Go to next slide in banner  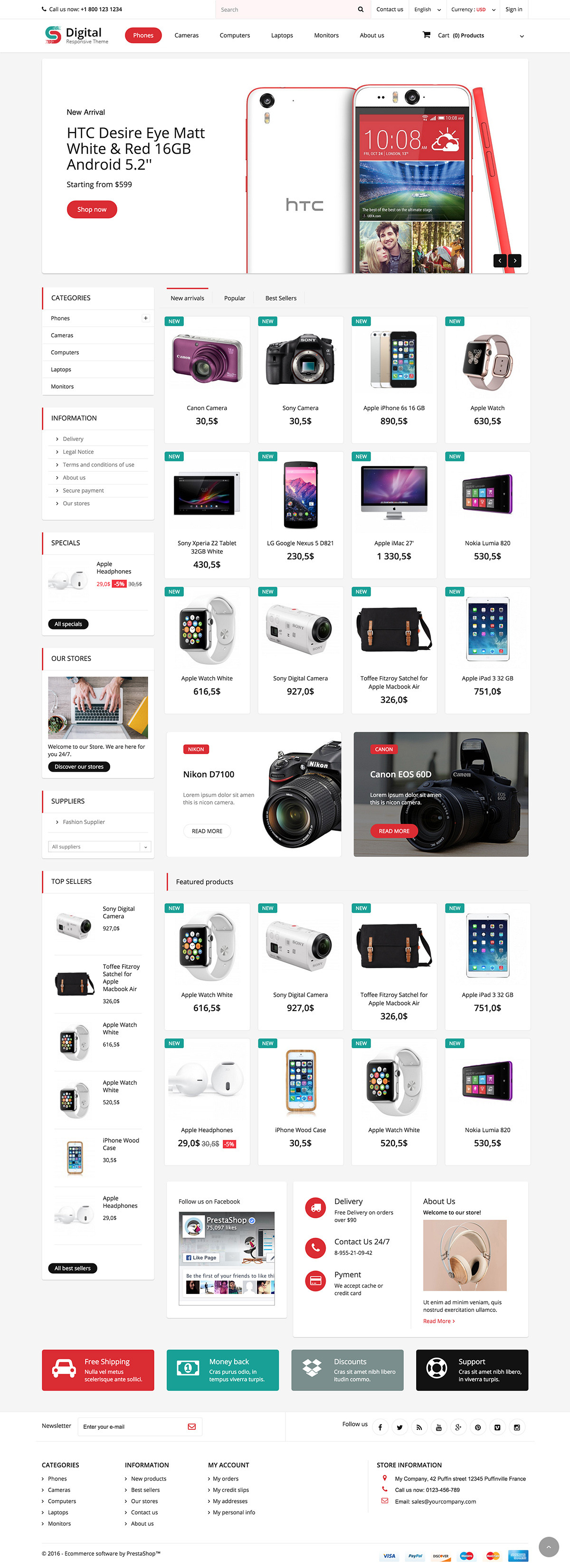click(515, 260)
